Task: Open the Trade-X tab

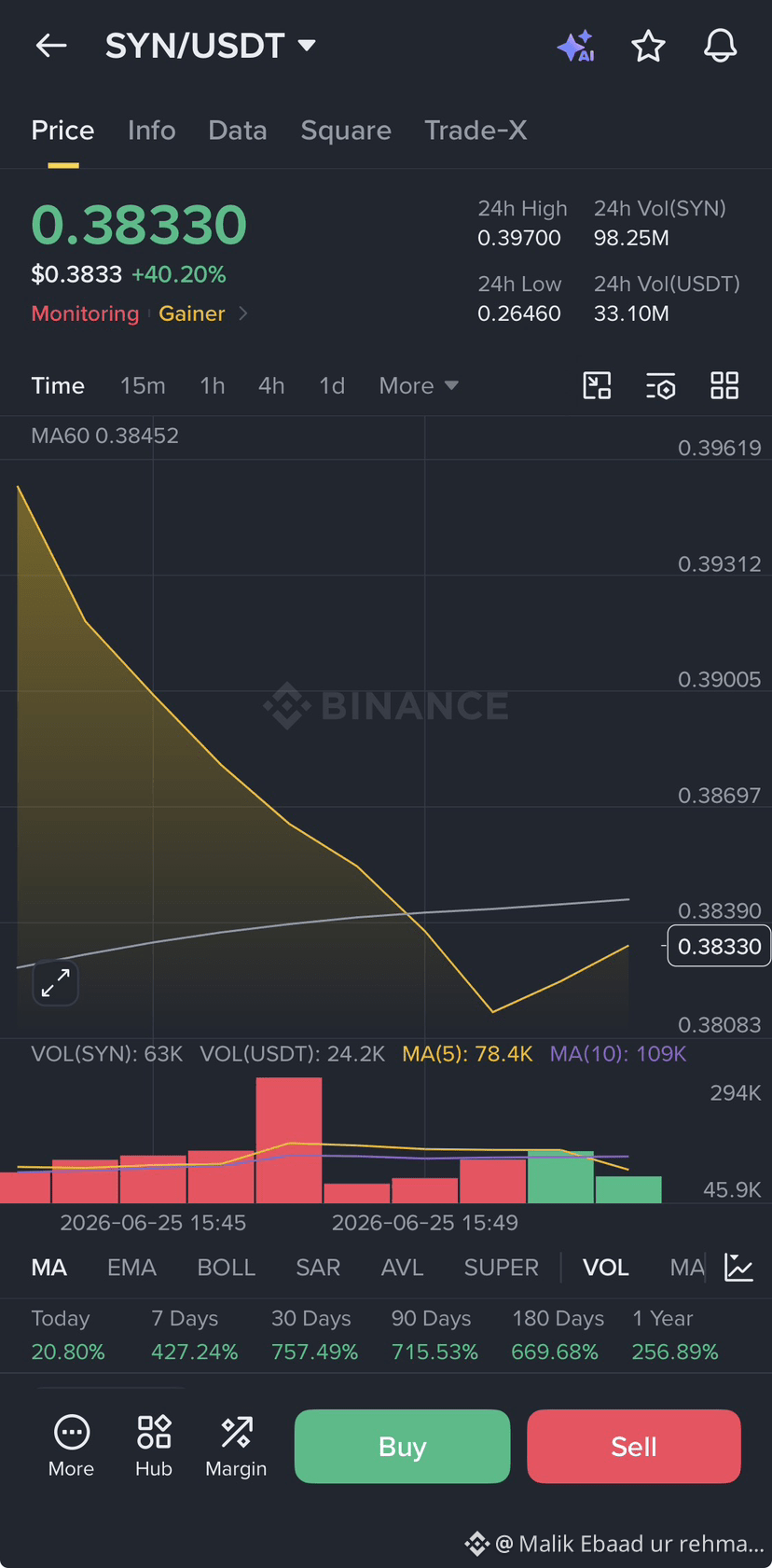Action: coord(476,130)
